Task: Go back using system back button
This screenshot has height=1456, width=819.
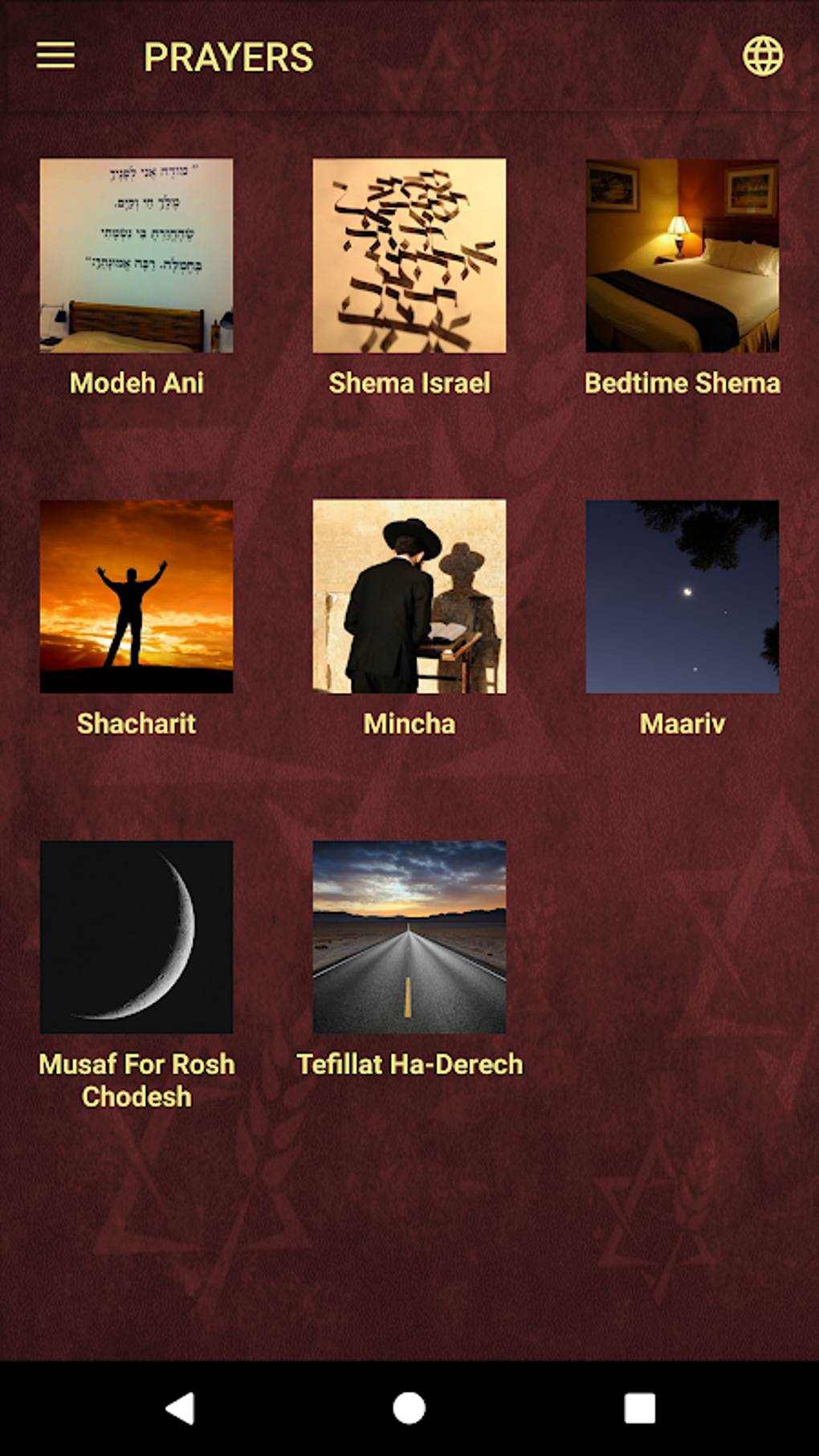Action: click(x=180, y=1408)
